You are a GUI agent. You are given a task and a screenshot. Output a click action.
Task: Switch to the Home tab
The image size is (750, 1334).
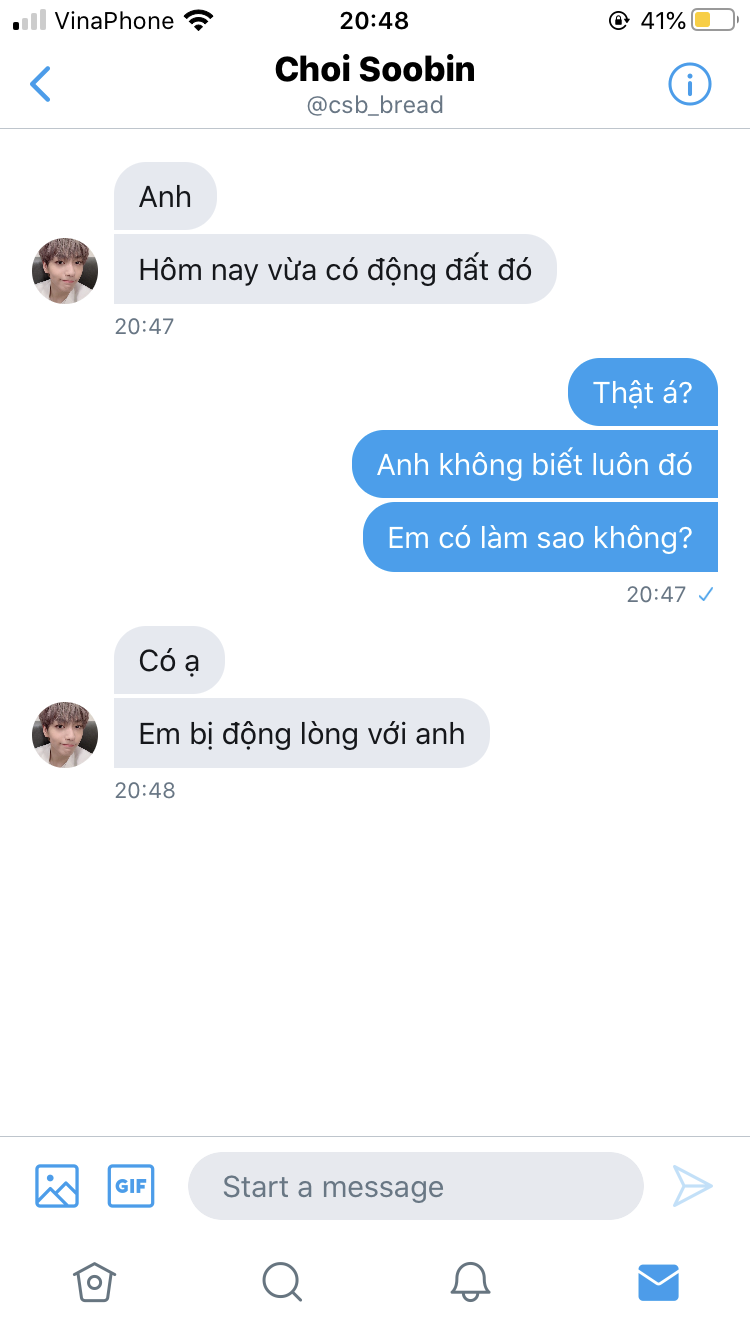[95, 1281]
